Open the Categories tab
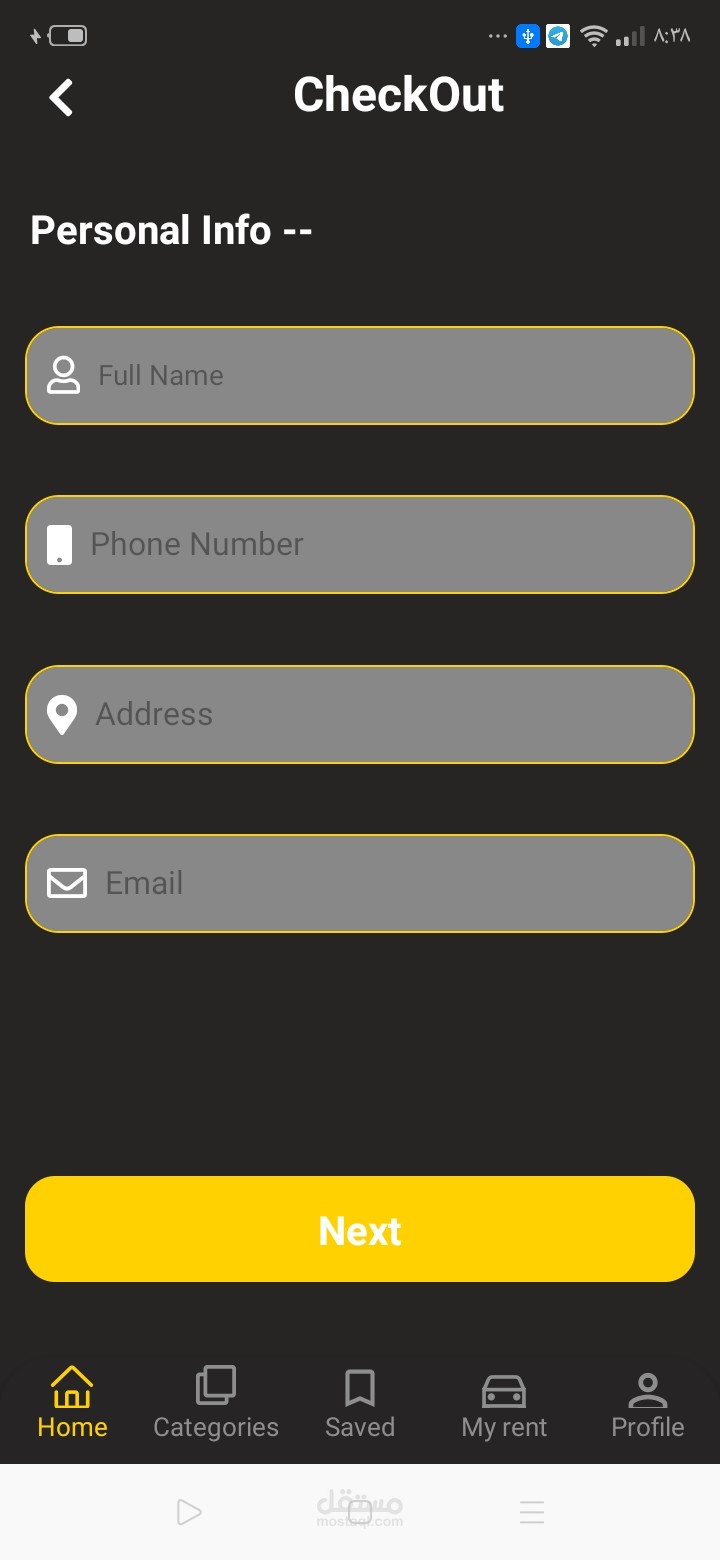 pos(216,1402)
